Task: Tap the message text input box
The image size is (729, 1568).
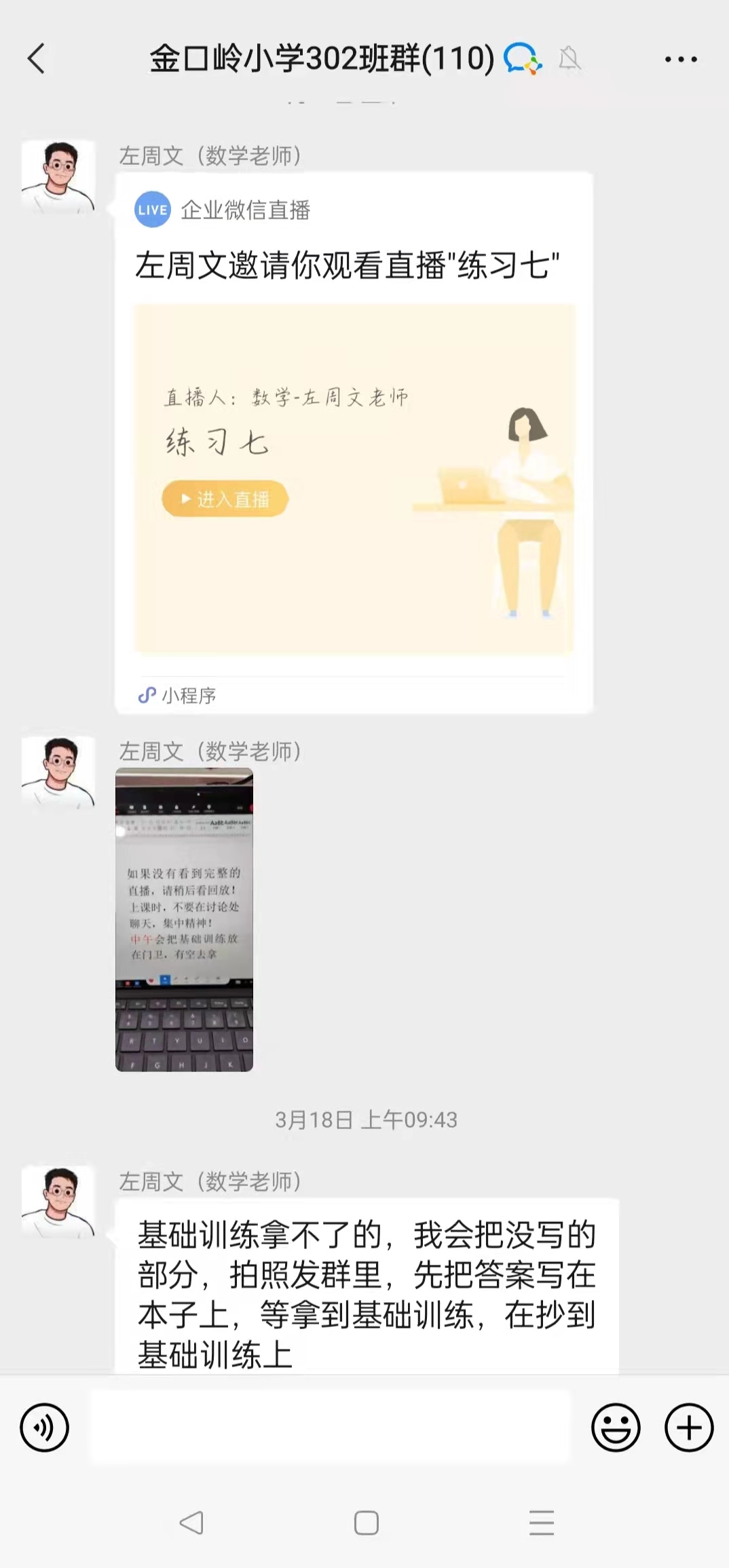Action: click(331, 1426)
